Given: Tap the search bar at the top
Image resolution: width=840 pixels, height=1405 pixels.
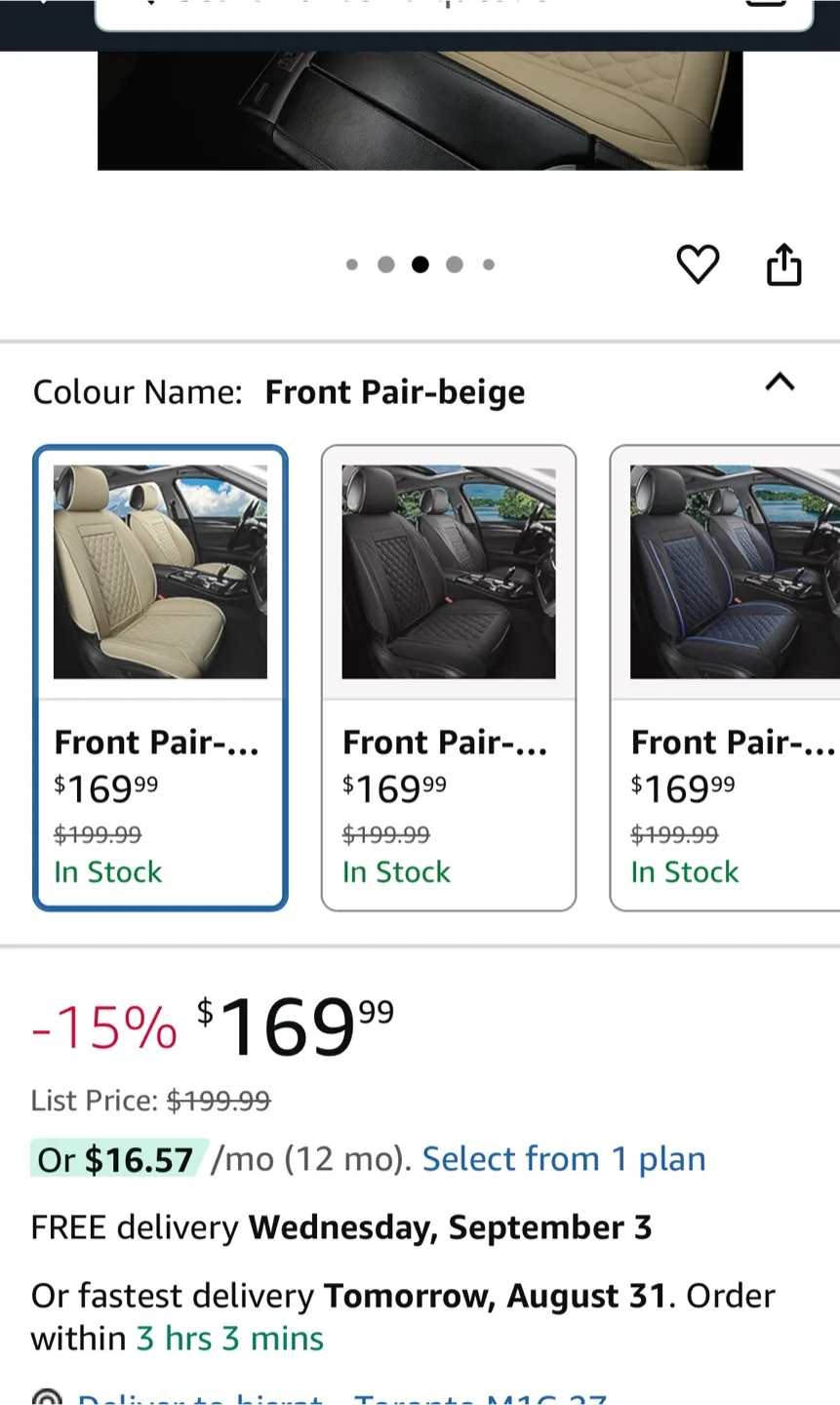Looking at the screenshot, I should [x=420, y=10].
